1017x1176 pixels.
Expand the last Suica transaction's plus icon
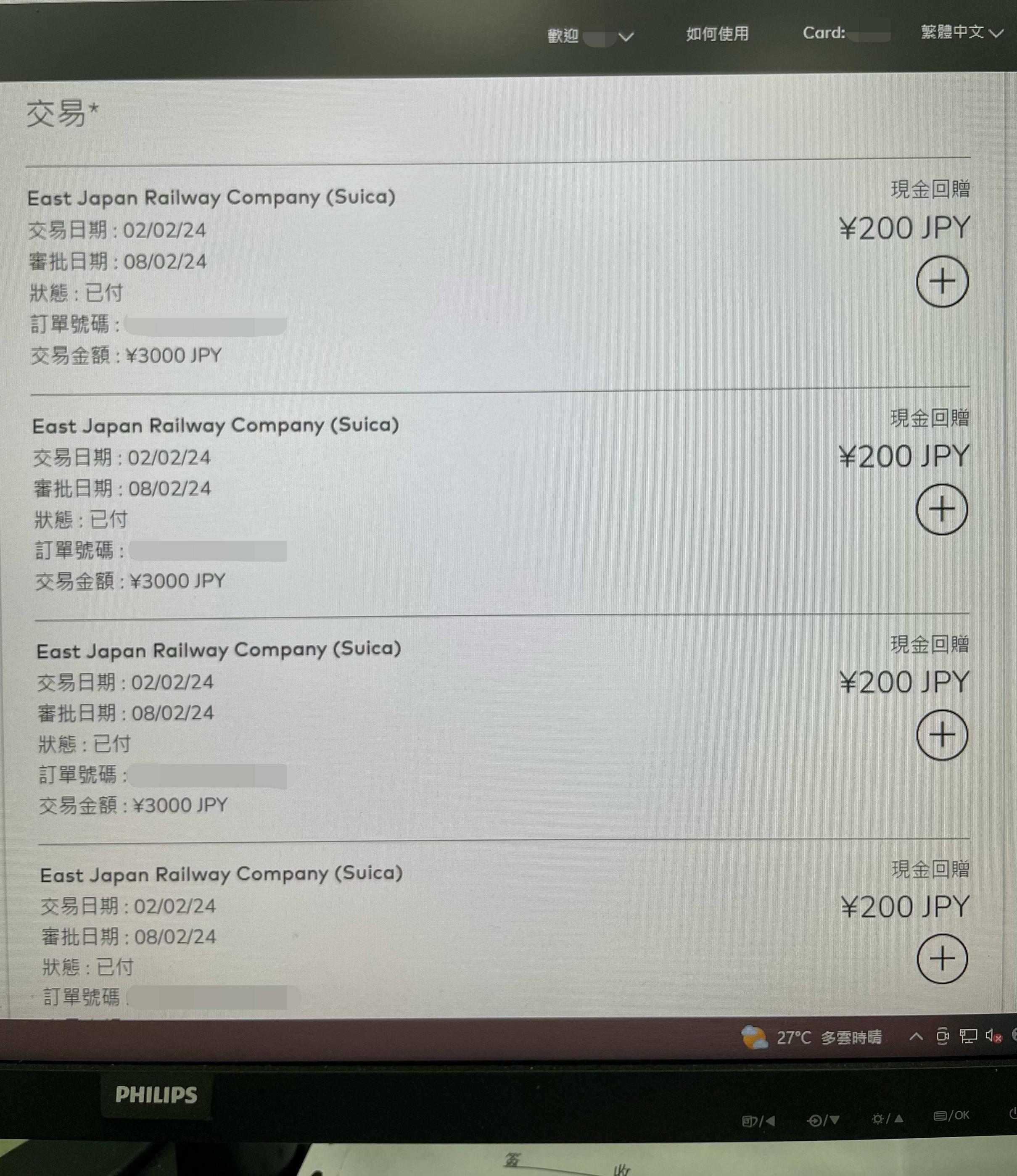click(x=941, y=959)
